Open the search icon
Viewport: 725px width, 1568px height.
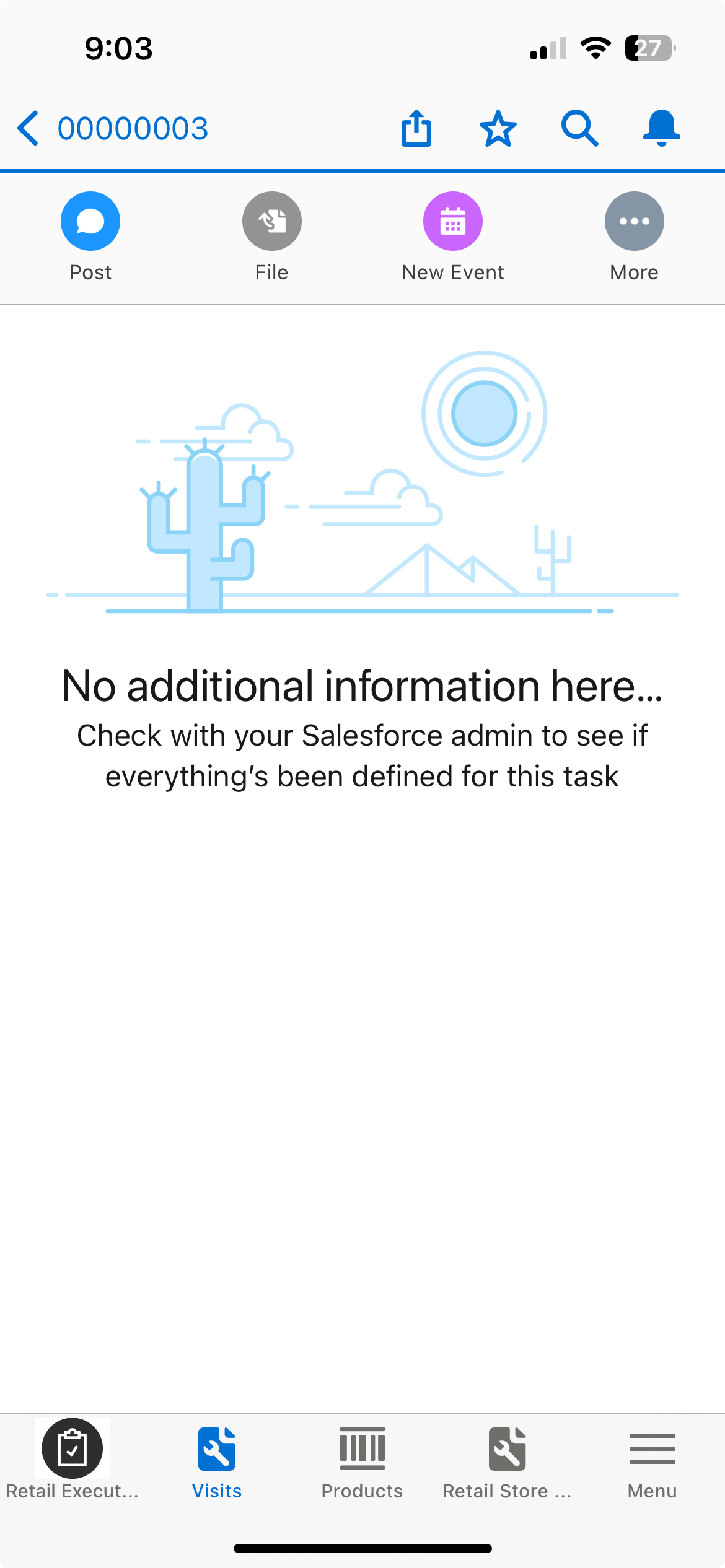click(x=579, y=128)
